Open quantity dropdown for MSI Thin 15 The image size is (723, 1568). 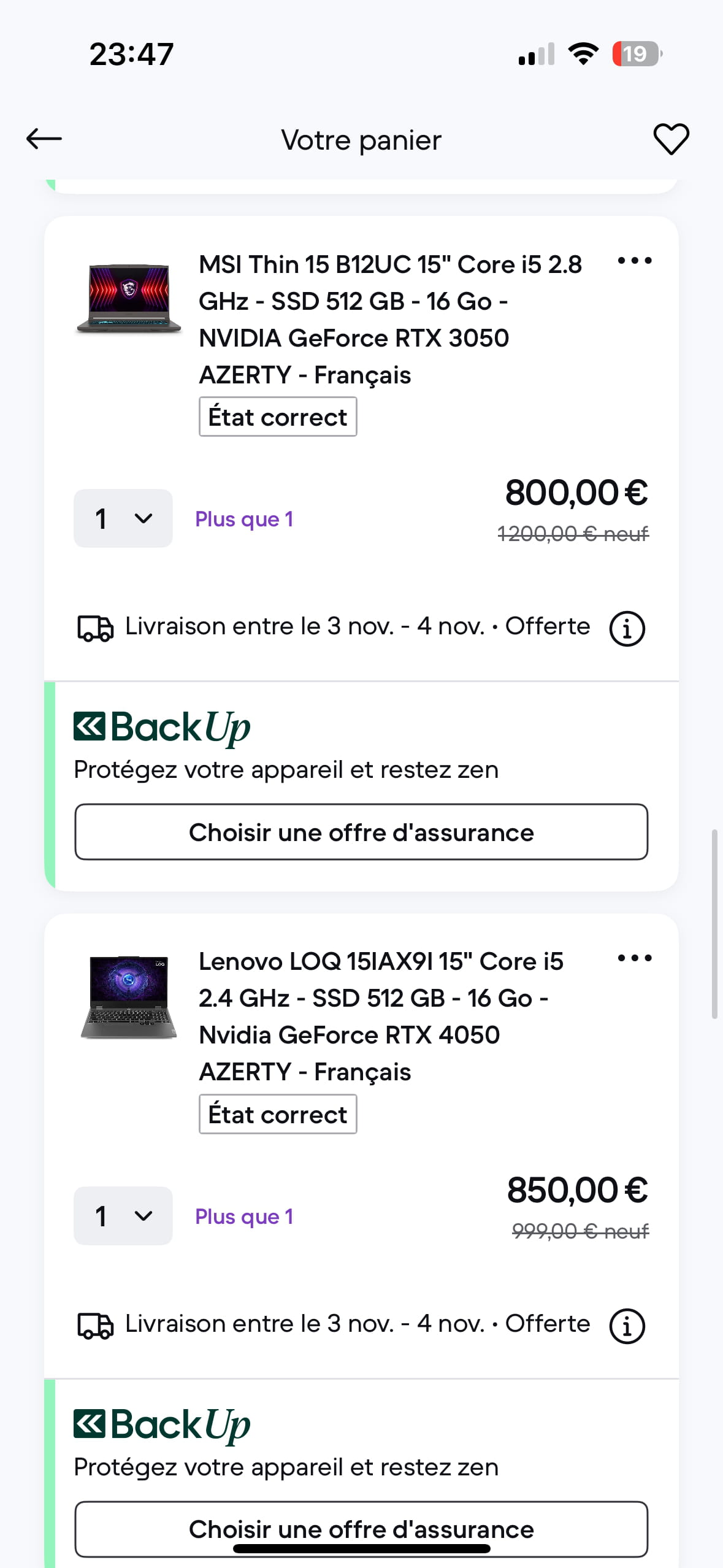click(x=123, y=518)
